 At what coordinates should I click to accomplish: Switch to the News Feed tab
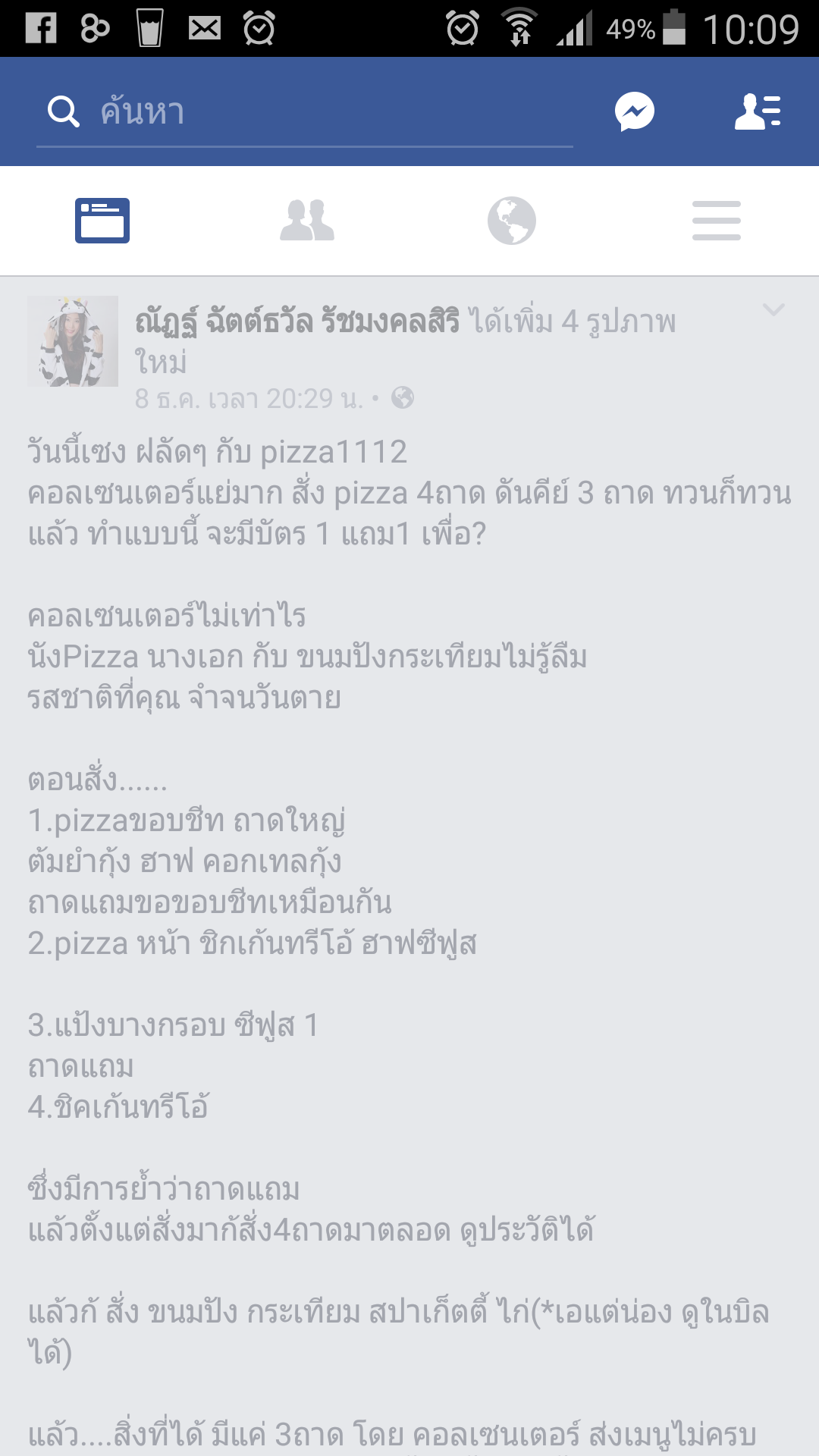tap(102, 221)
